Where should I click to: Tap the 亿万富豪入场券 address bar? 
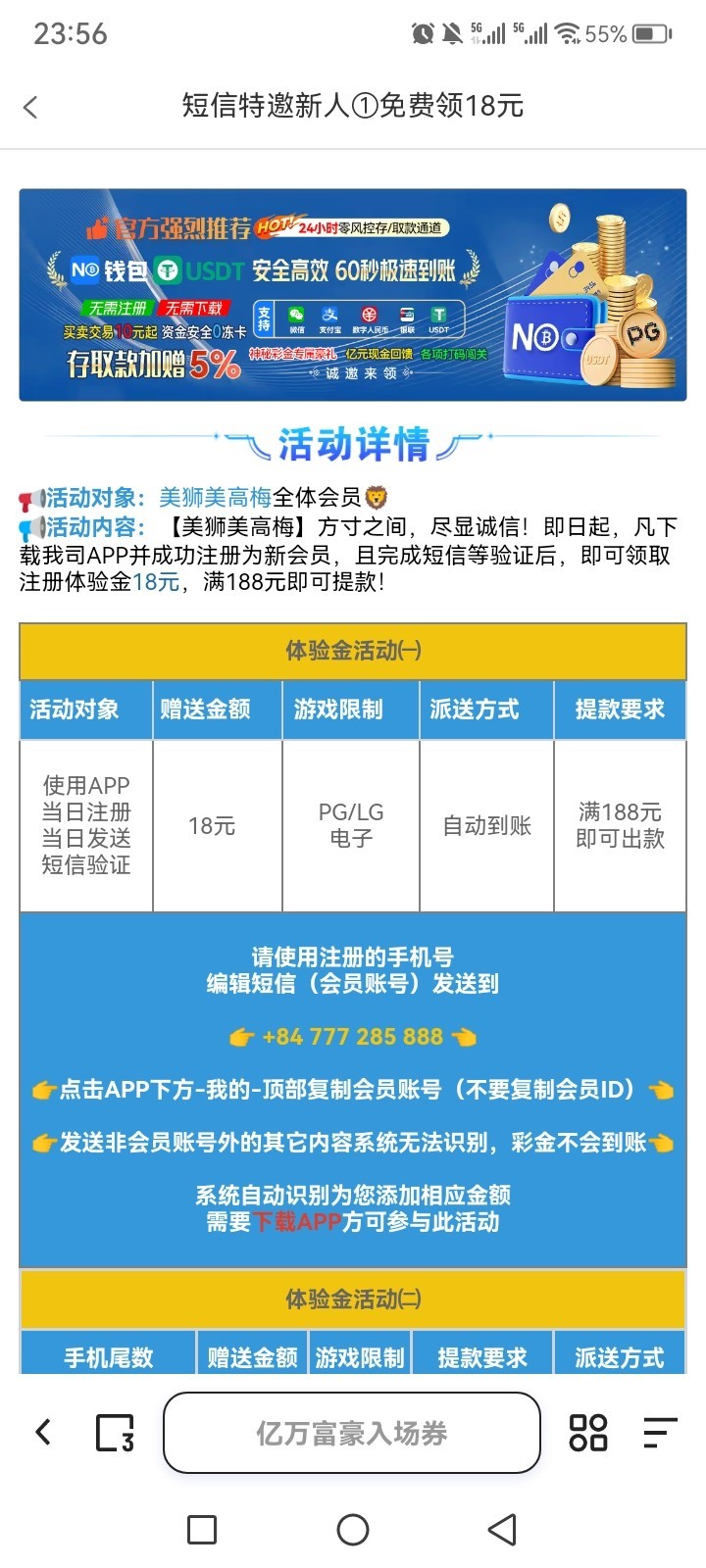click(x=352, y=1433)
